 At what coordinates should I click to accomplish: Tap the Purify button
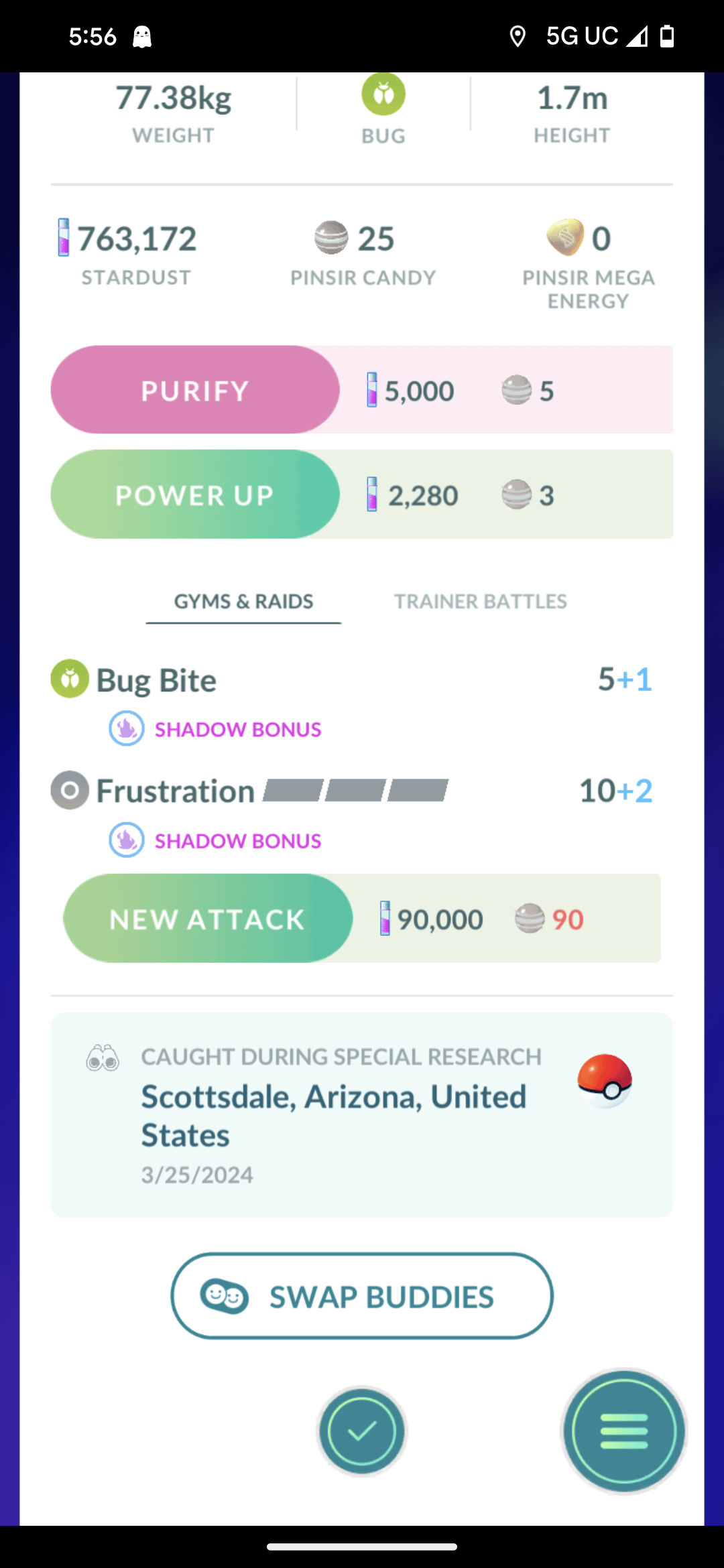click(x=195, y=390)
